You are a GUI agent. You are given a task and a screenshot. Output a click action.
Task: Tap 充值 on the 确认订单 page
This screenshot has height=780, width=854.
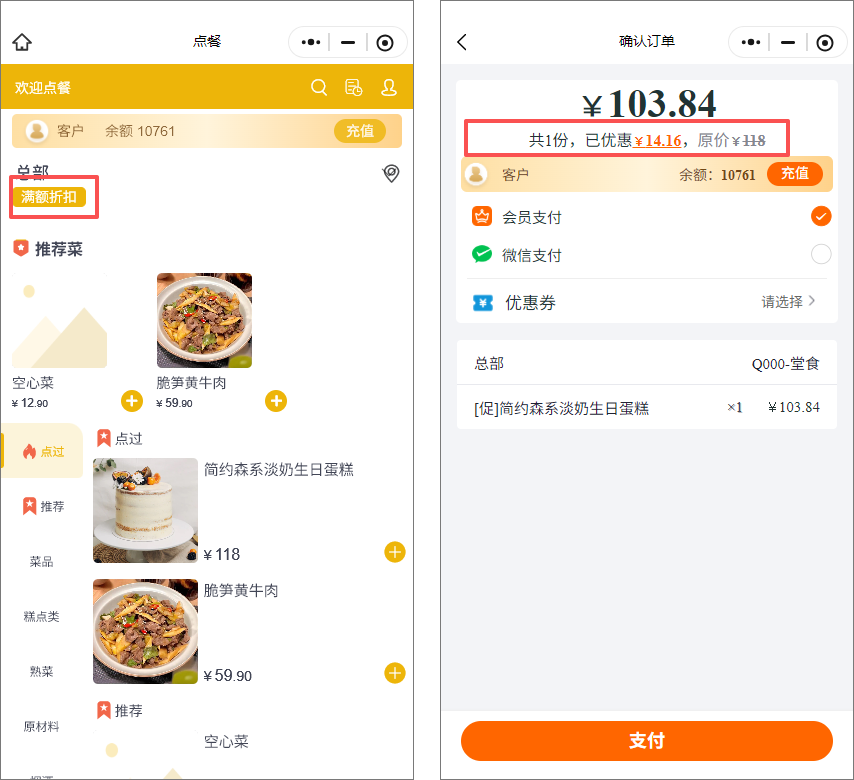pyautogui.click(x=794, y=174)
